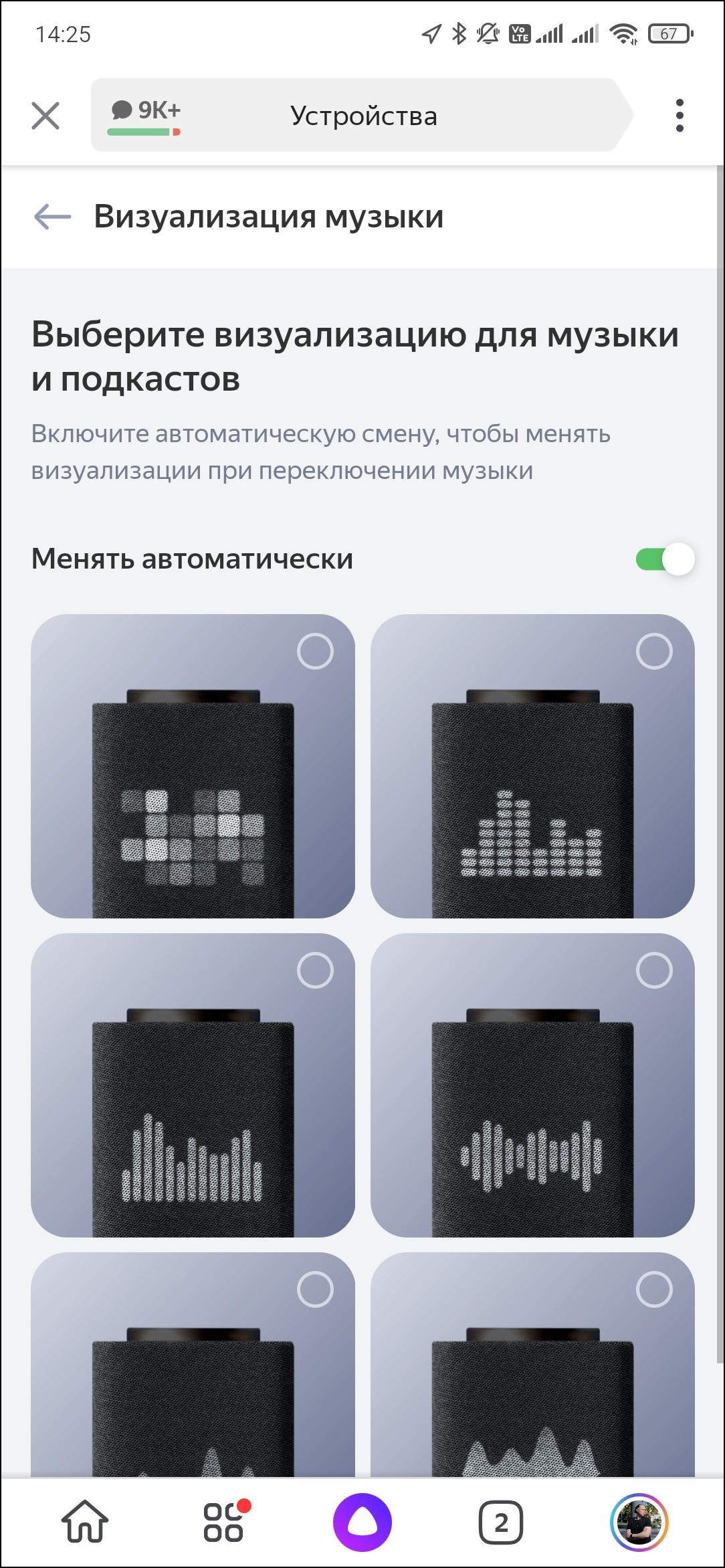The width and height of the screenshot is (725, 1568).
Task: Open the three-dot overflow menu
Action: (680, 116)
